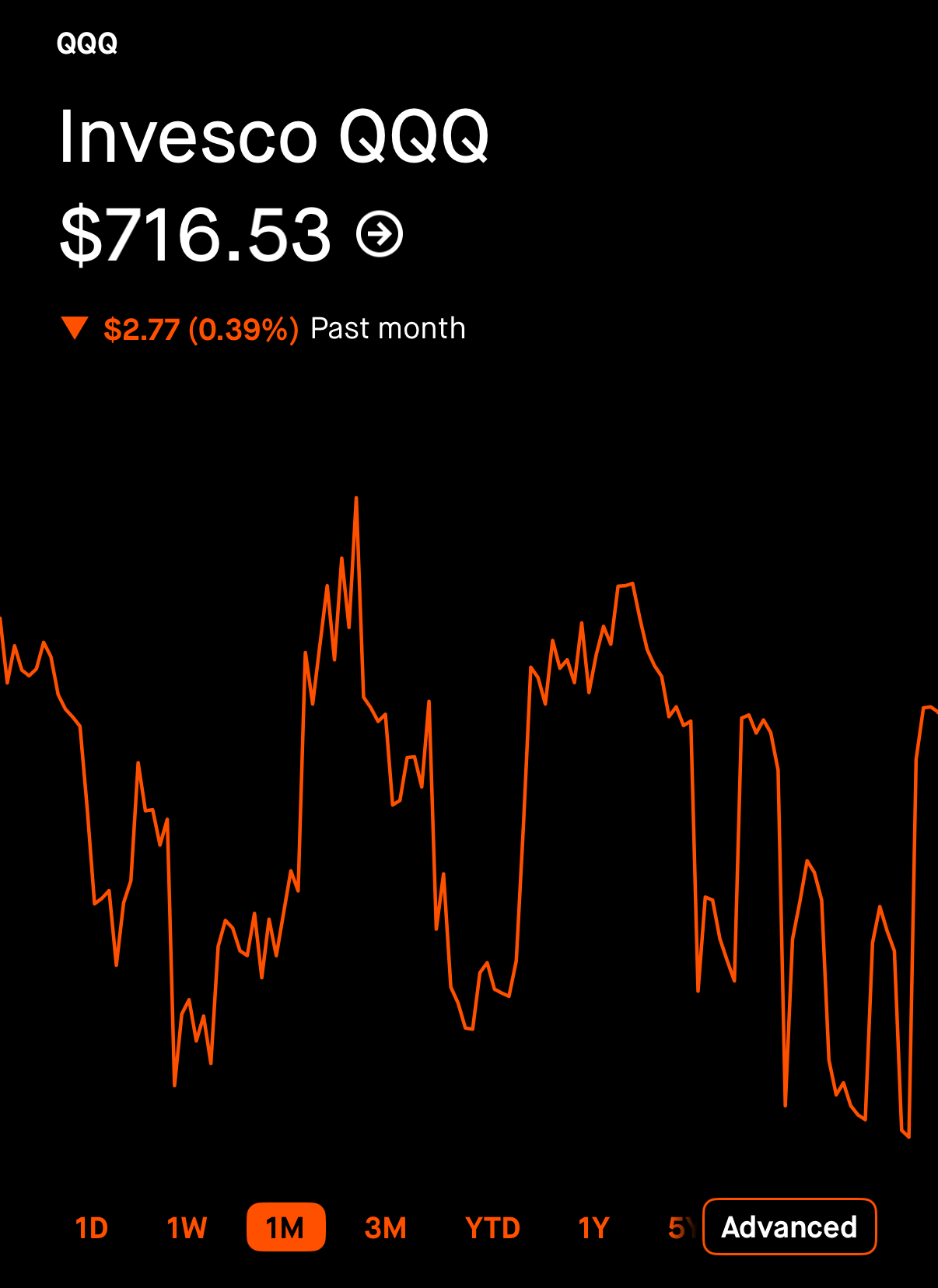Show the 3M chart range
938x1288 pixels.
(x=386, y=1227)
